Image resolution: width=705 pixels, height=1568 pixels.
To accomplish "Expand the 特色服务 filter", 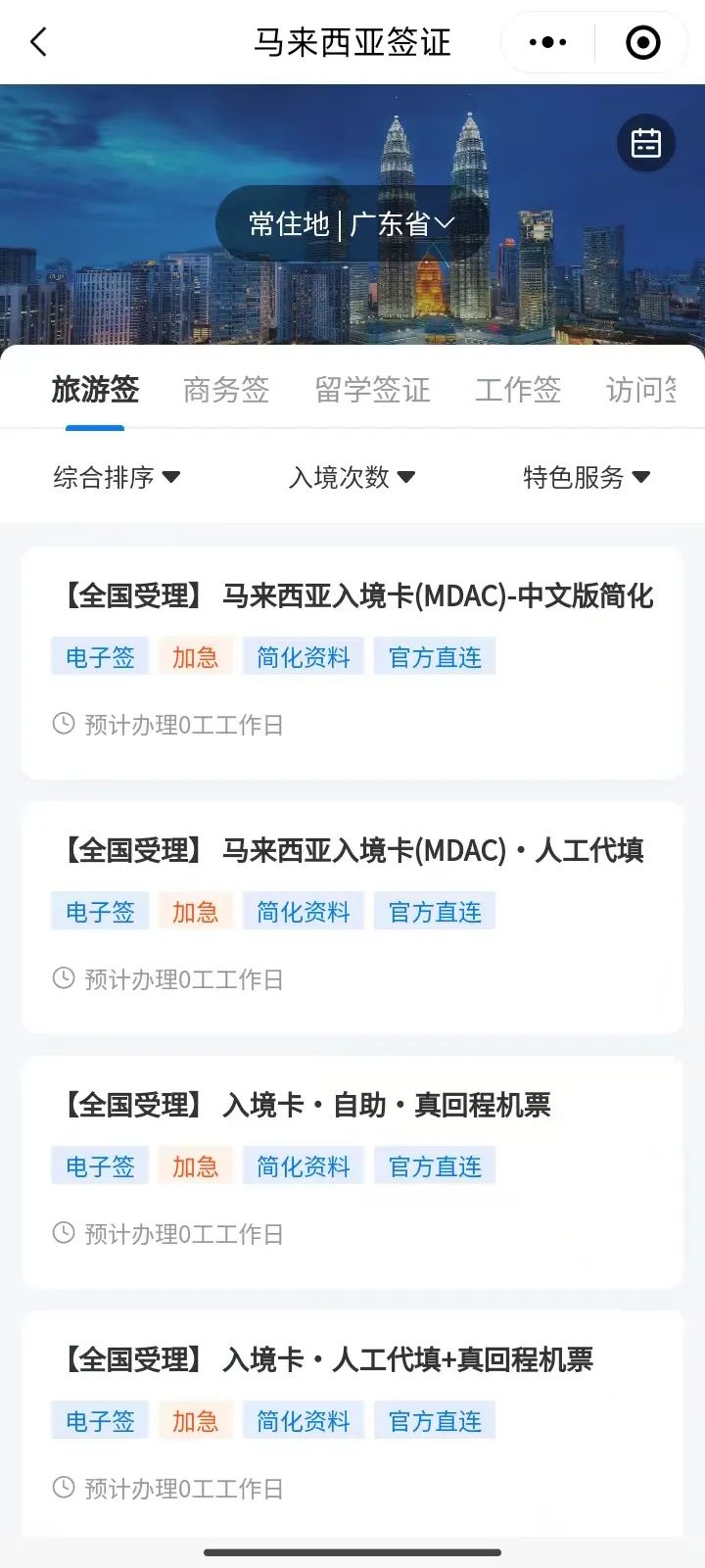I will pyautogui.click(x=587, y=477).
